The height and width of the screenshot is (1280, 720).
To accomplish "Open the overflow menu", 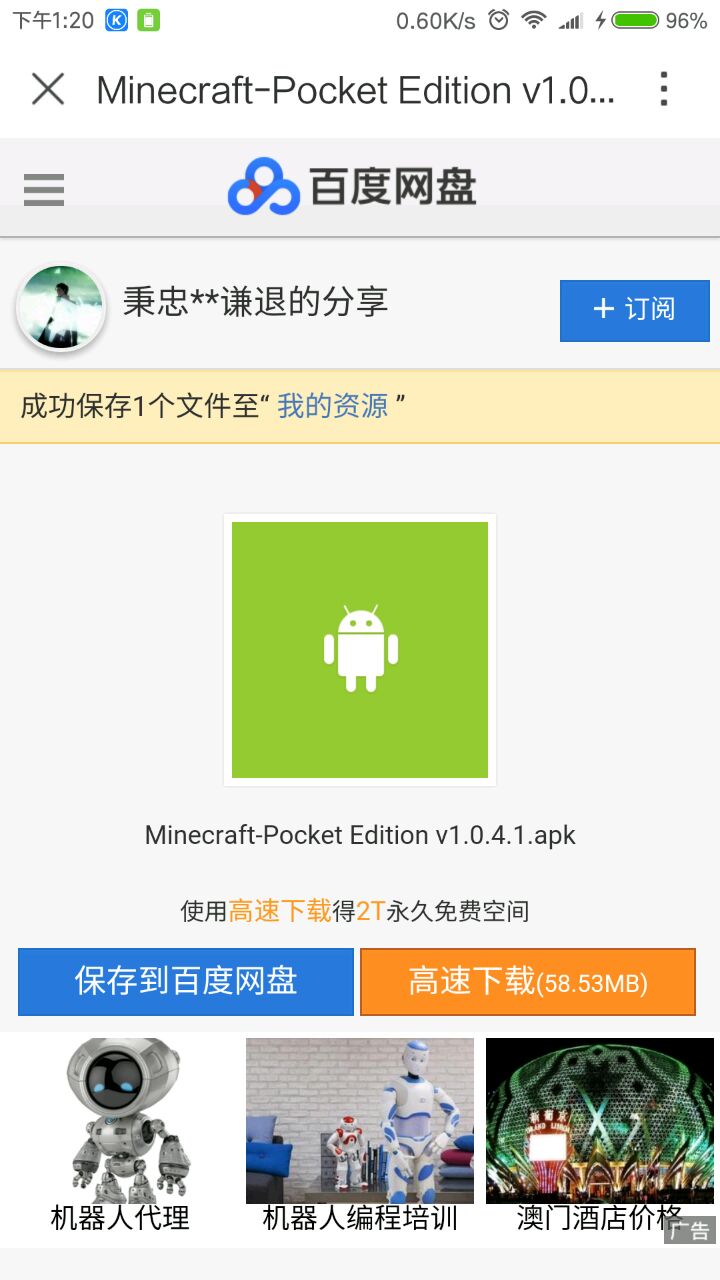I will pos(663,90).
